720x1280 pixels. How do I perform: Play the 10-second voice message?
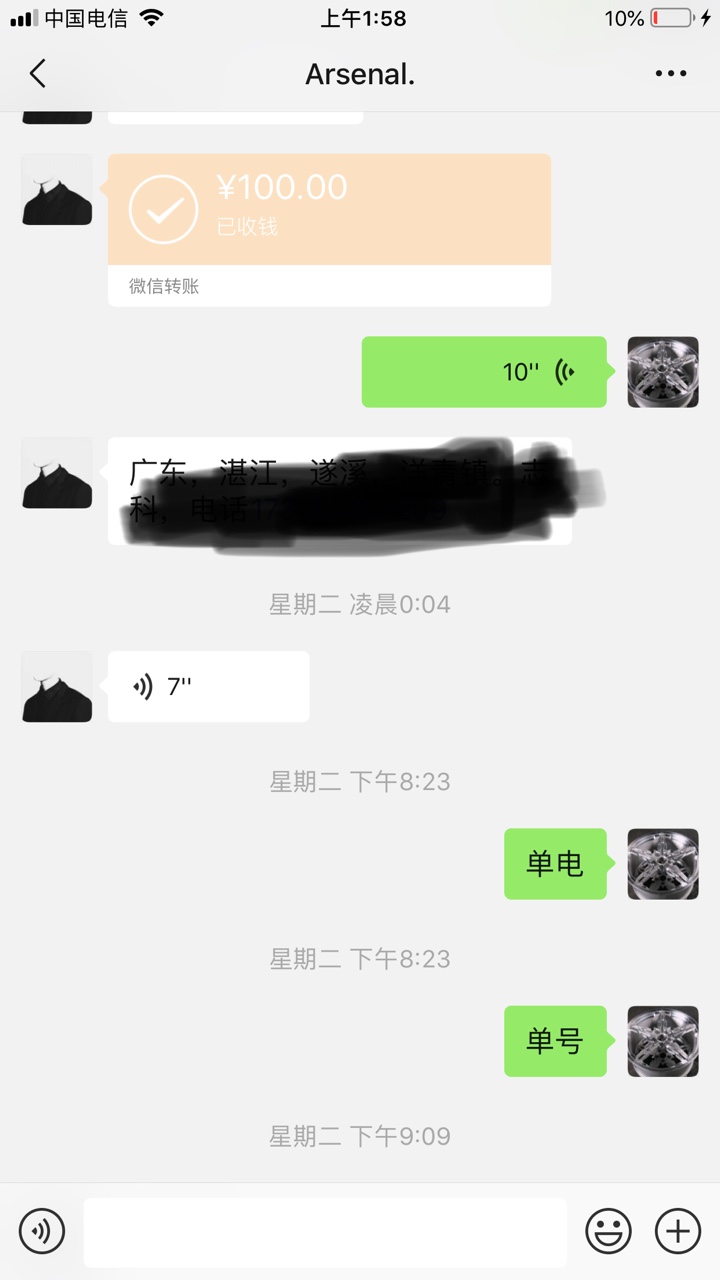tap(484, 372)
